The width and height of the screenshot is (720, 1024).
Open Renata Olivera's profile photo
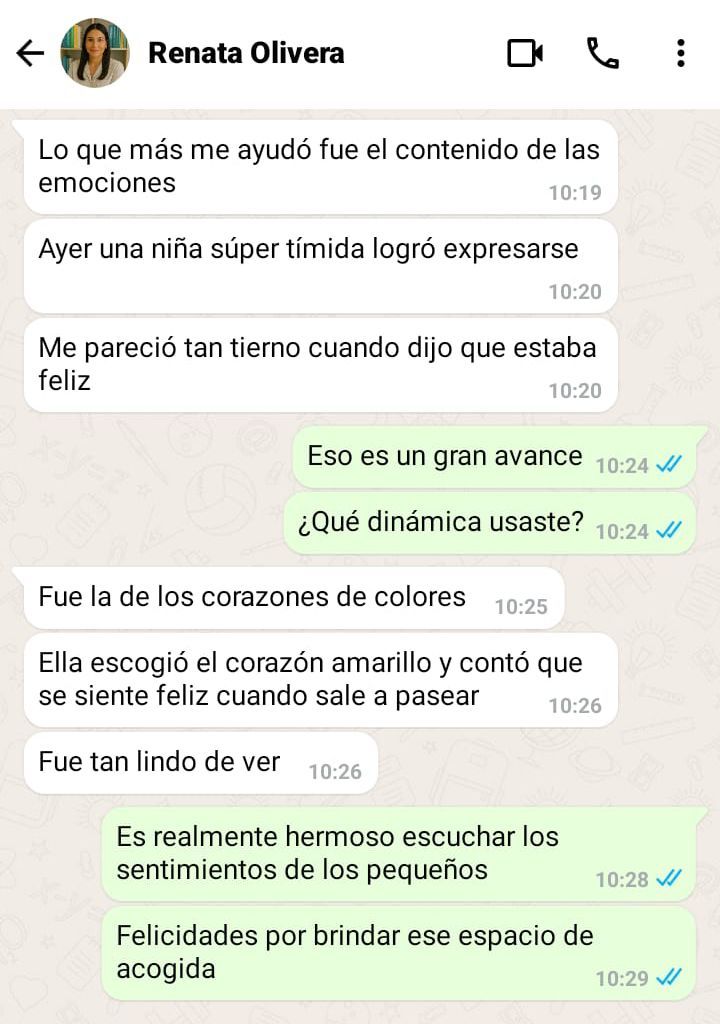[x=95, y=53]
